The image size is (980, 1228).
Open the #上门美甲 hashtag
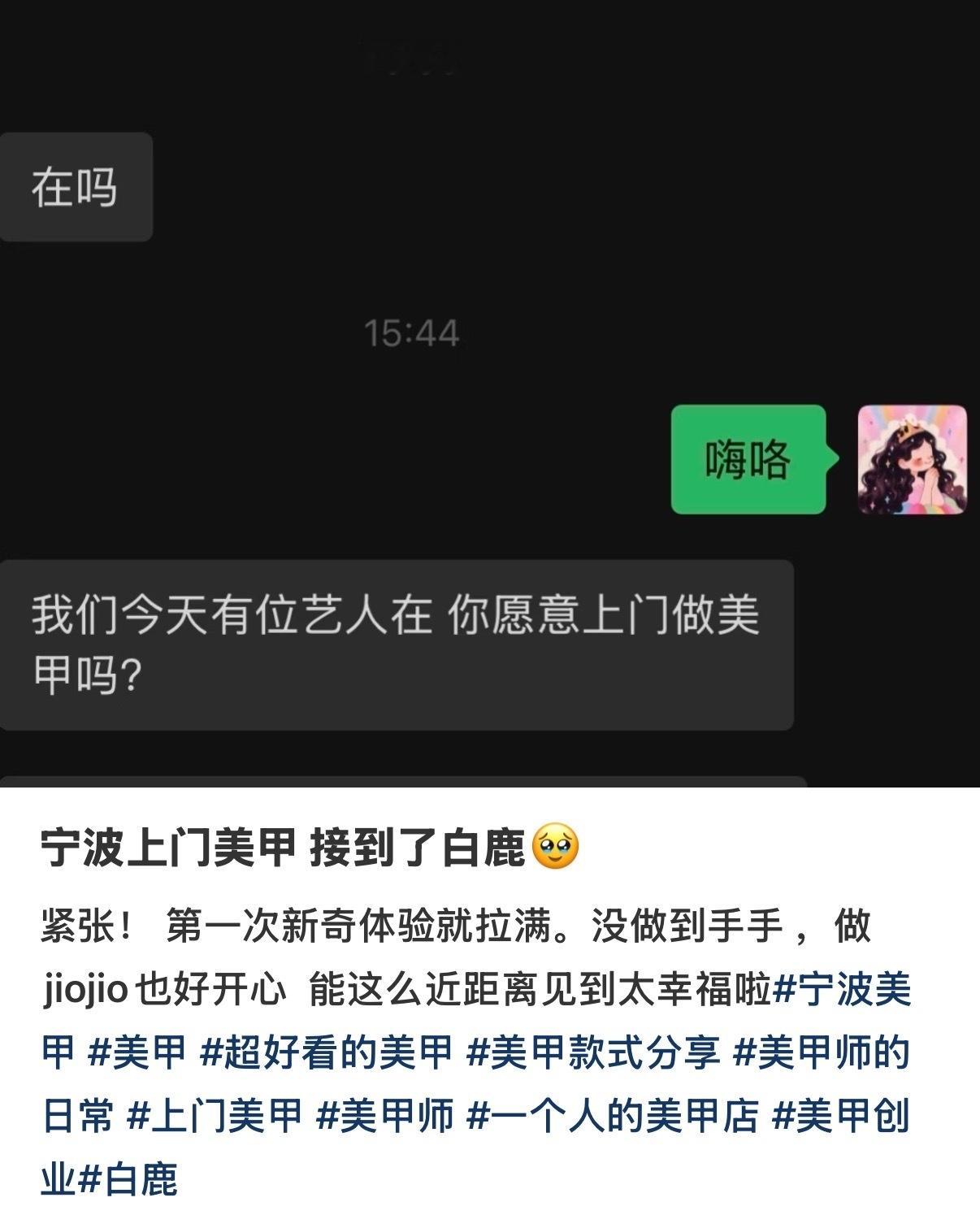(x=215, y=1115)
